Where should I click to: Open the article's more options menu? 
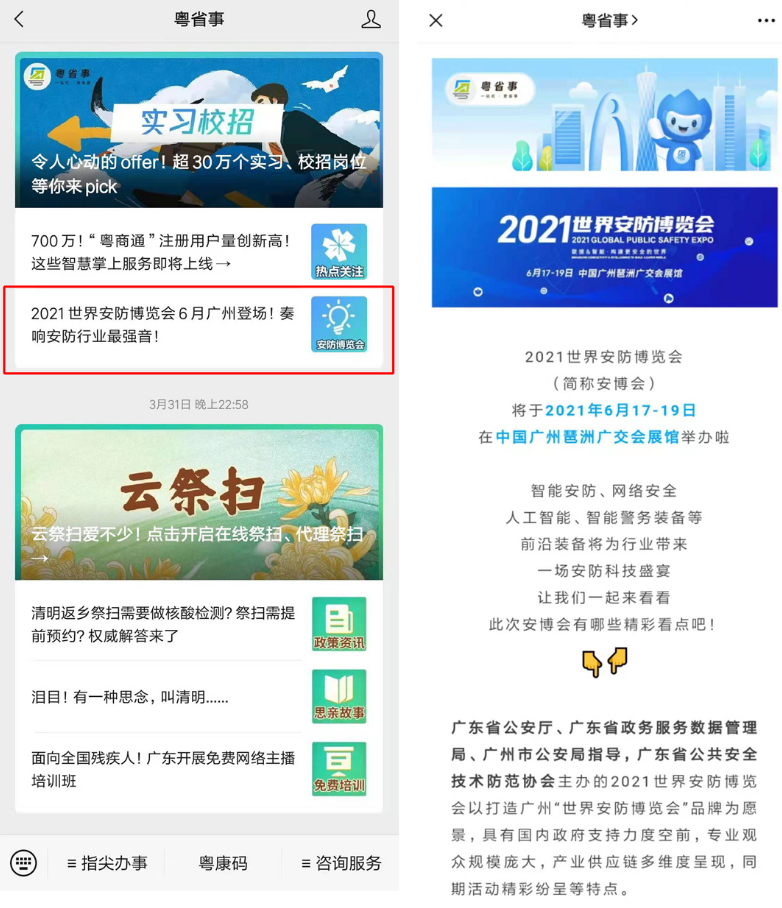coord(766,20)
